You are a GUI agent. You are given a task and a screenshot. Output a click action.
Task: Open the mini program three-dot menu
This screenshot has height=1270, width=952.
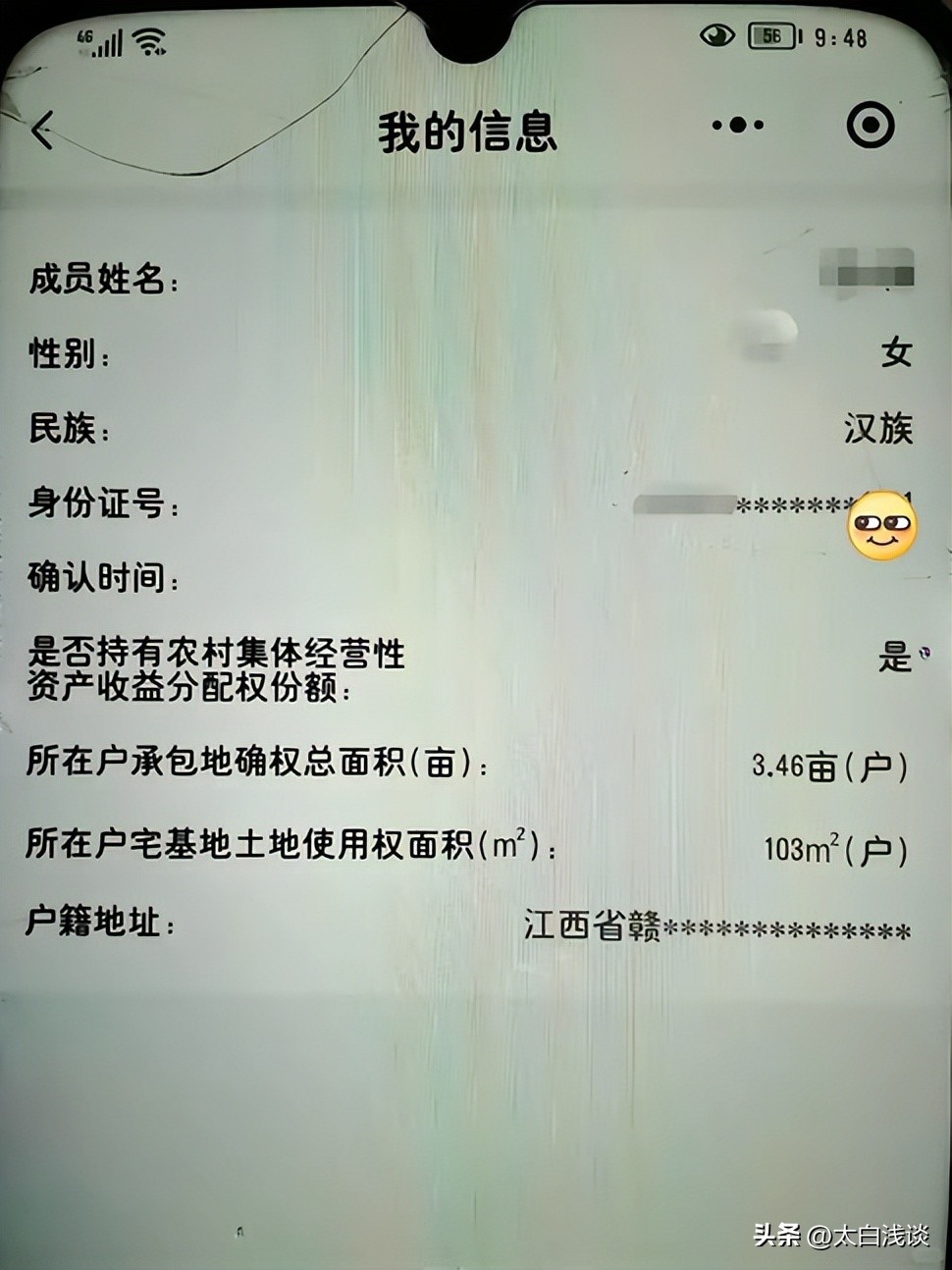pyautogui.click(x=738, y=126)
